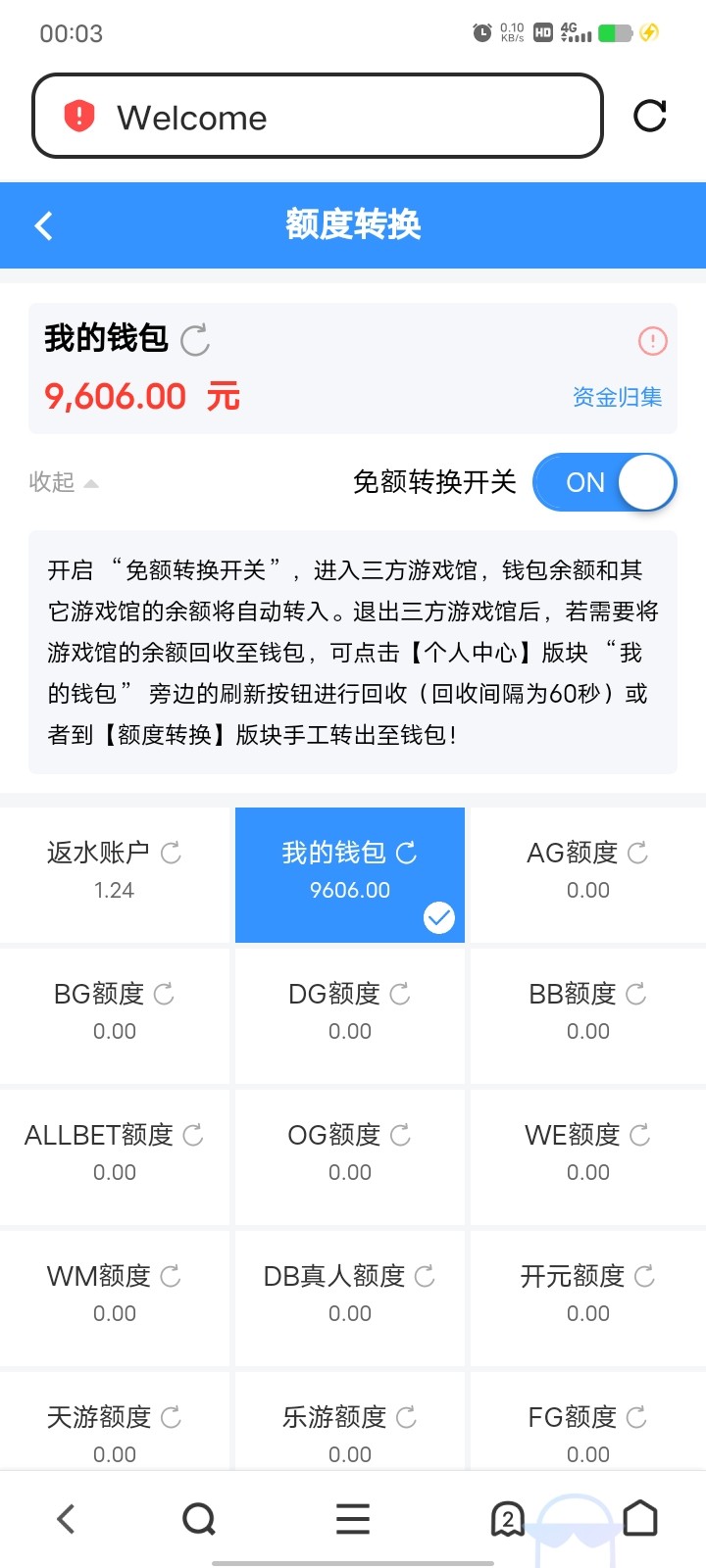Choose the ALLBET额度 tile

[115, 1154]
